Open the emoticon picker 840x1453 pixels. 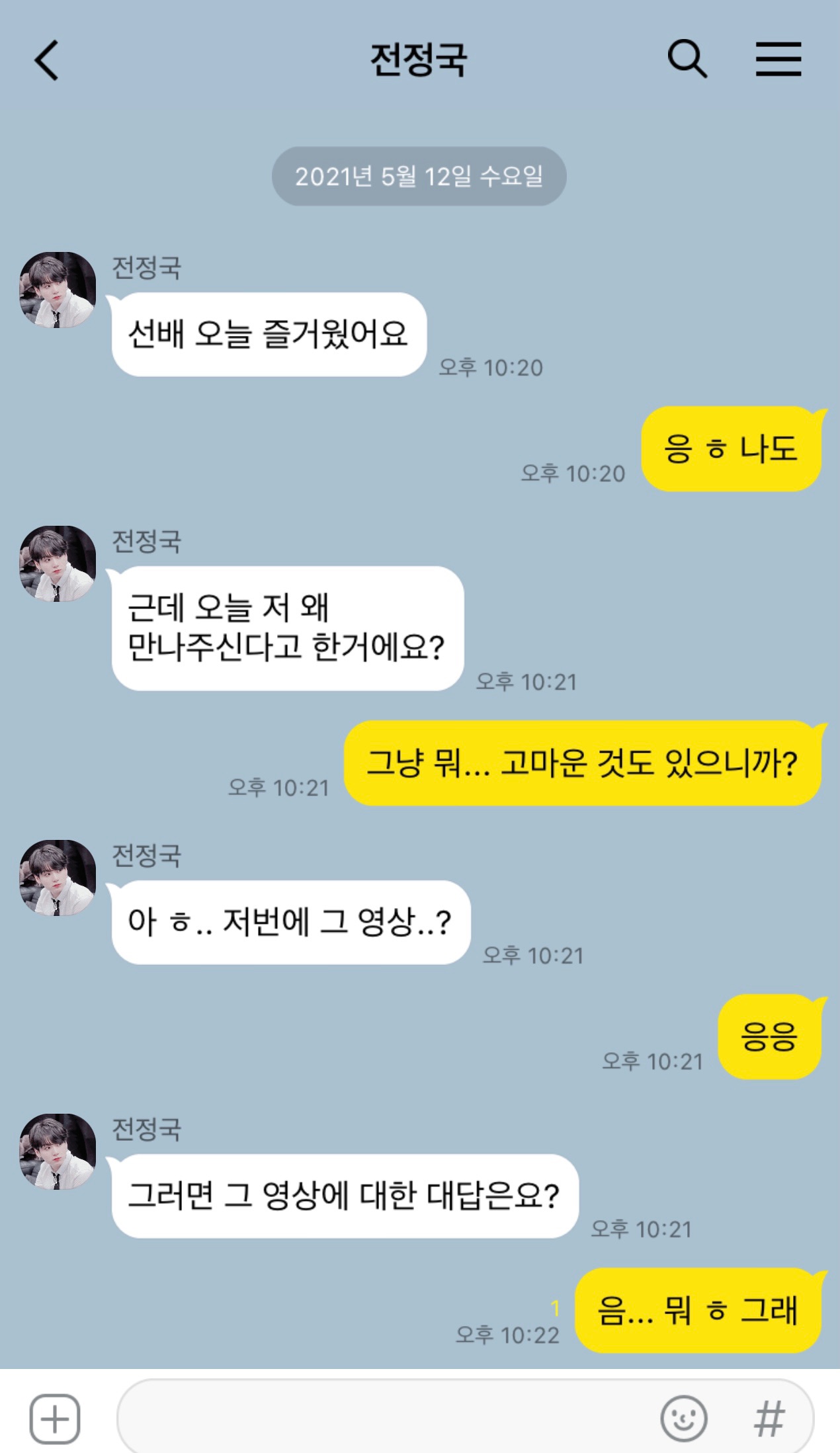(683, 1418)
